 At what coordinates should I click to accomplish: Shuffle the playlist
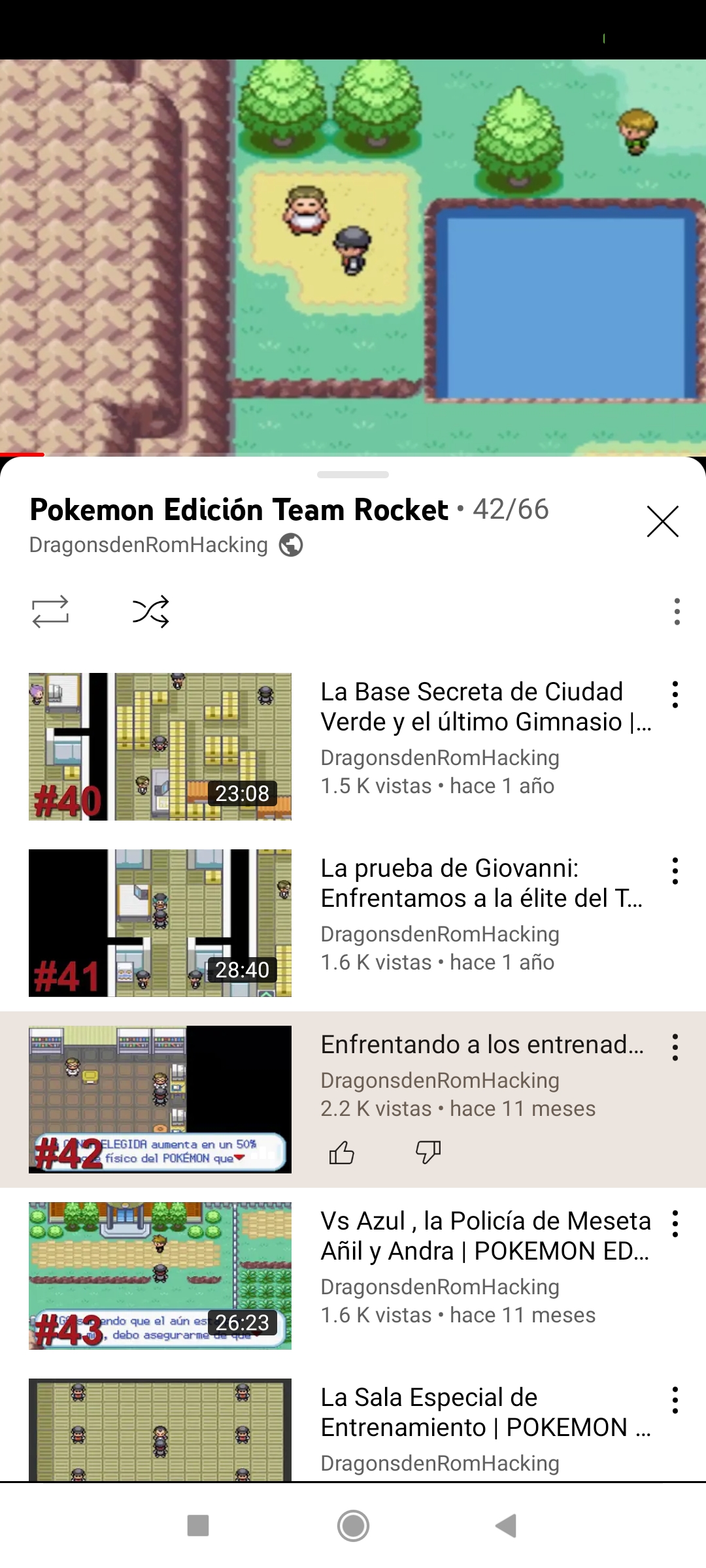[x=151, y=612]
